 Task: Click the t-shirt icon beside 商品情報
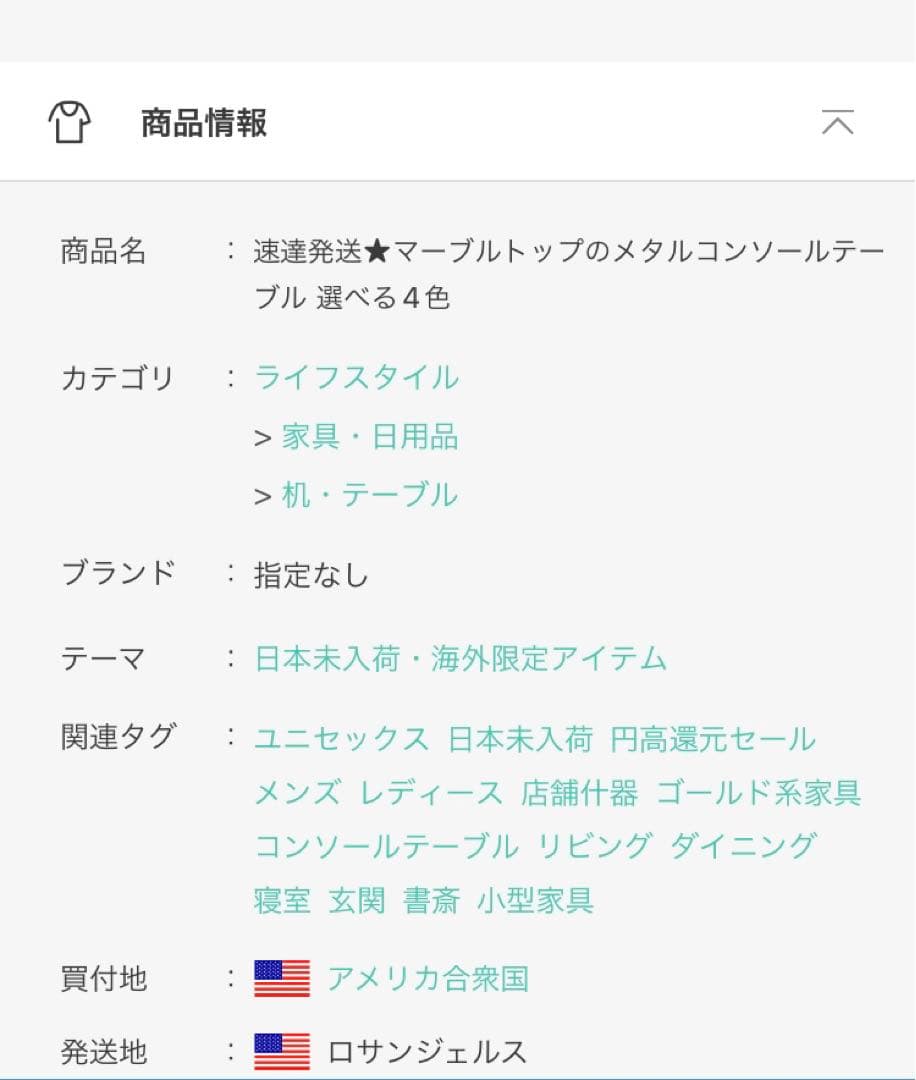67,123
